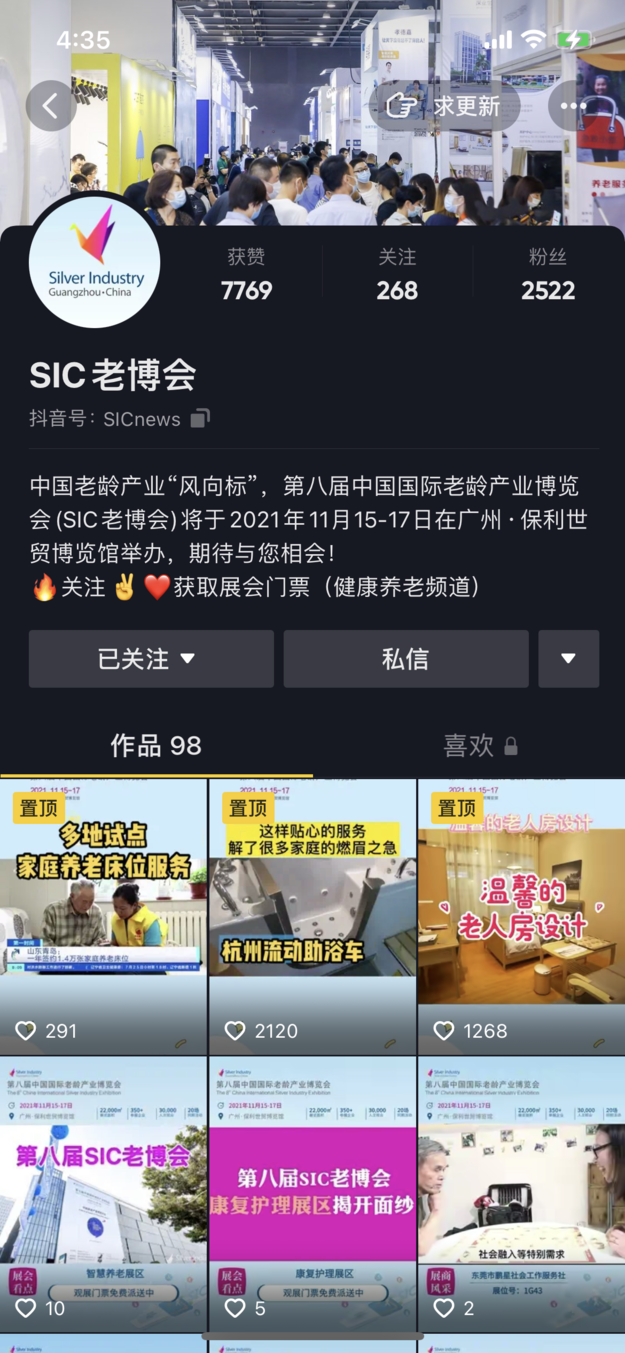Image resolution: width=625 pixels, height=1353 pixels.
Task: Switch to the 作品 98 tab
Action: click(x=156, y=745)
